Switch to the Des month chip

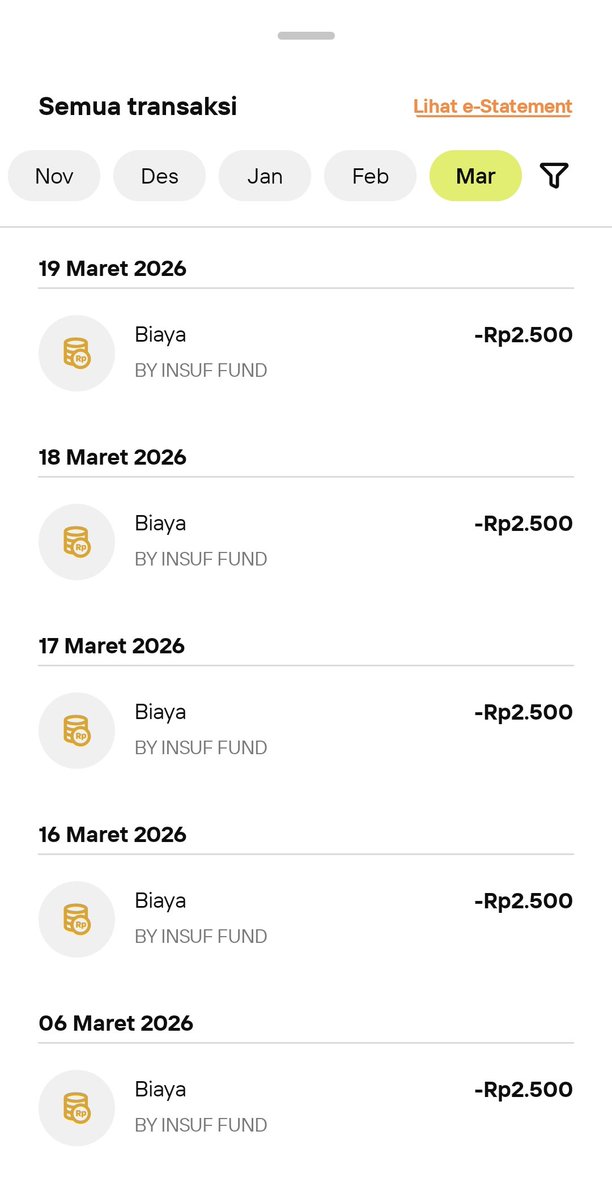tap(159, 176)
